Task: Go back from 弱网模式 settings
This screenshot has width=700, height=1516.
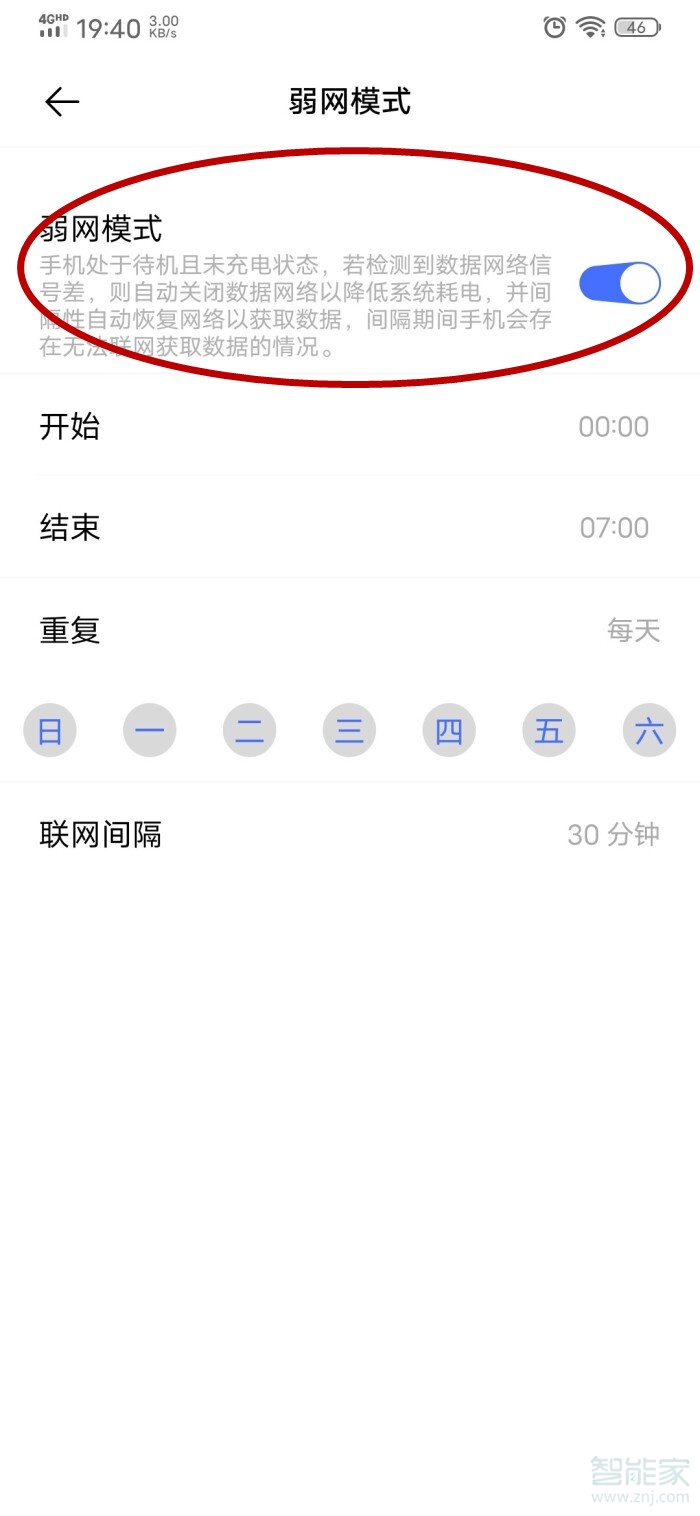Action: 62,101
